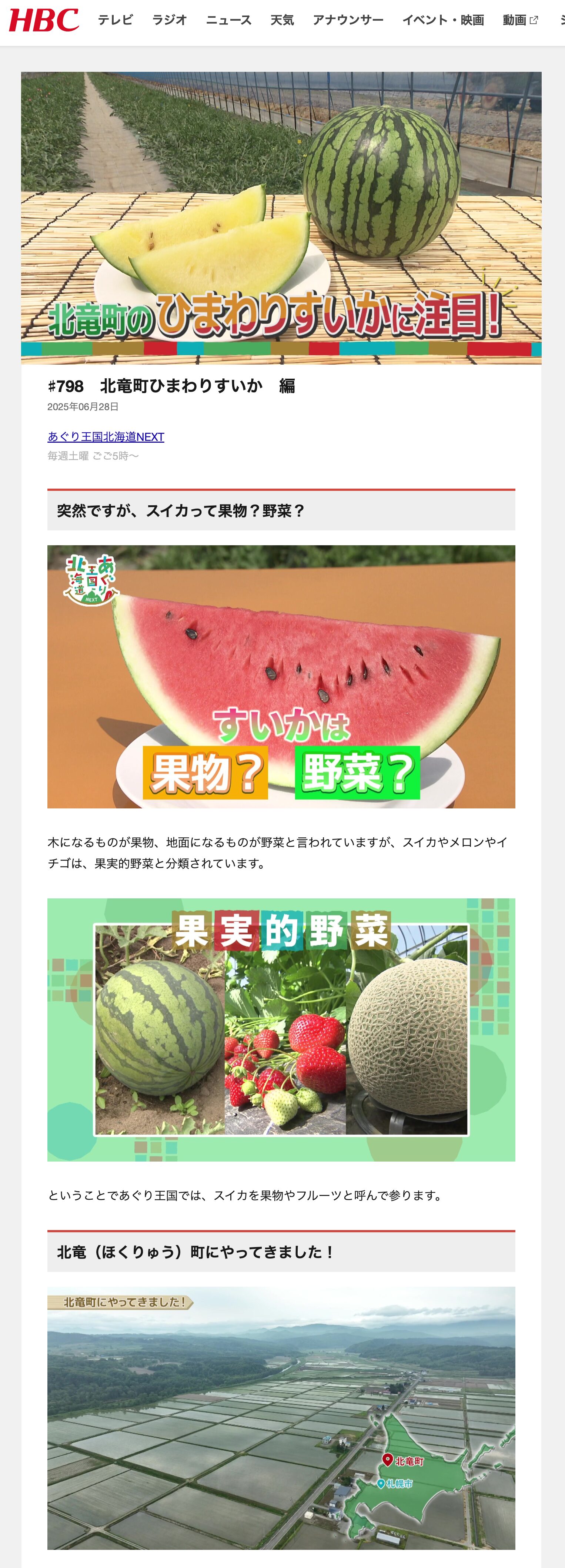This screenshot has height=1568, width=565.
Task: Open the アナウンサー page
Action: [348, 20]
